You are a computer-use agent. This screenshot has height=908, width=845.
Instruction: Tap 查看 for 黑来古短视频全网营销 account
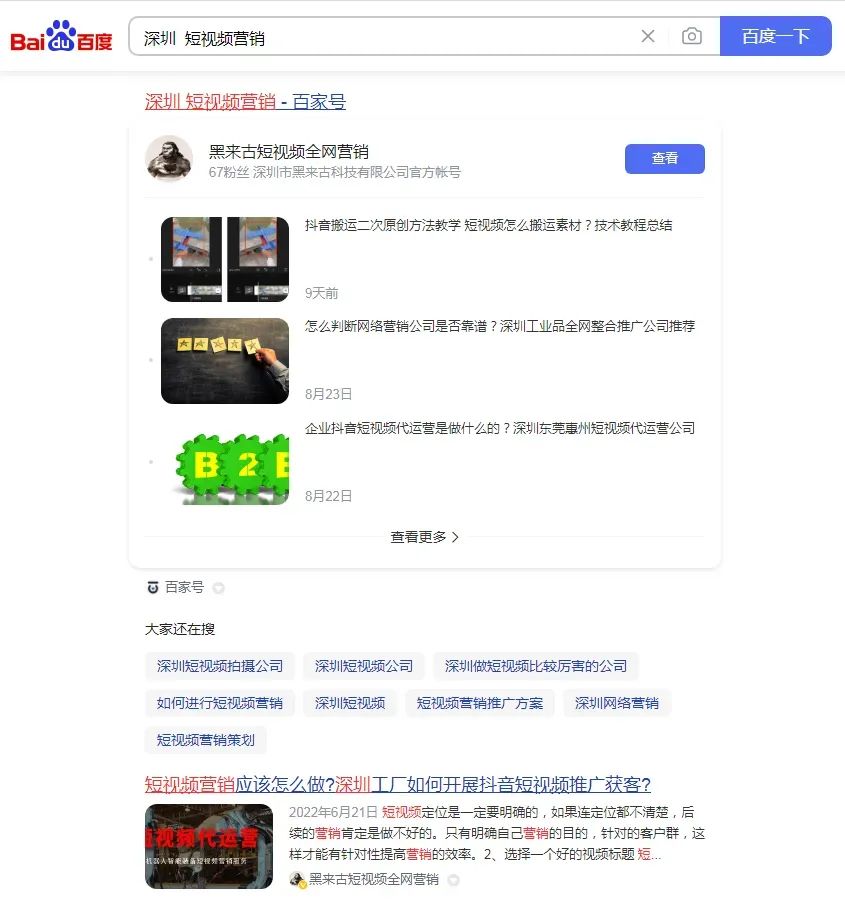click(x=664, y=158)
